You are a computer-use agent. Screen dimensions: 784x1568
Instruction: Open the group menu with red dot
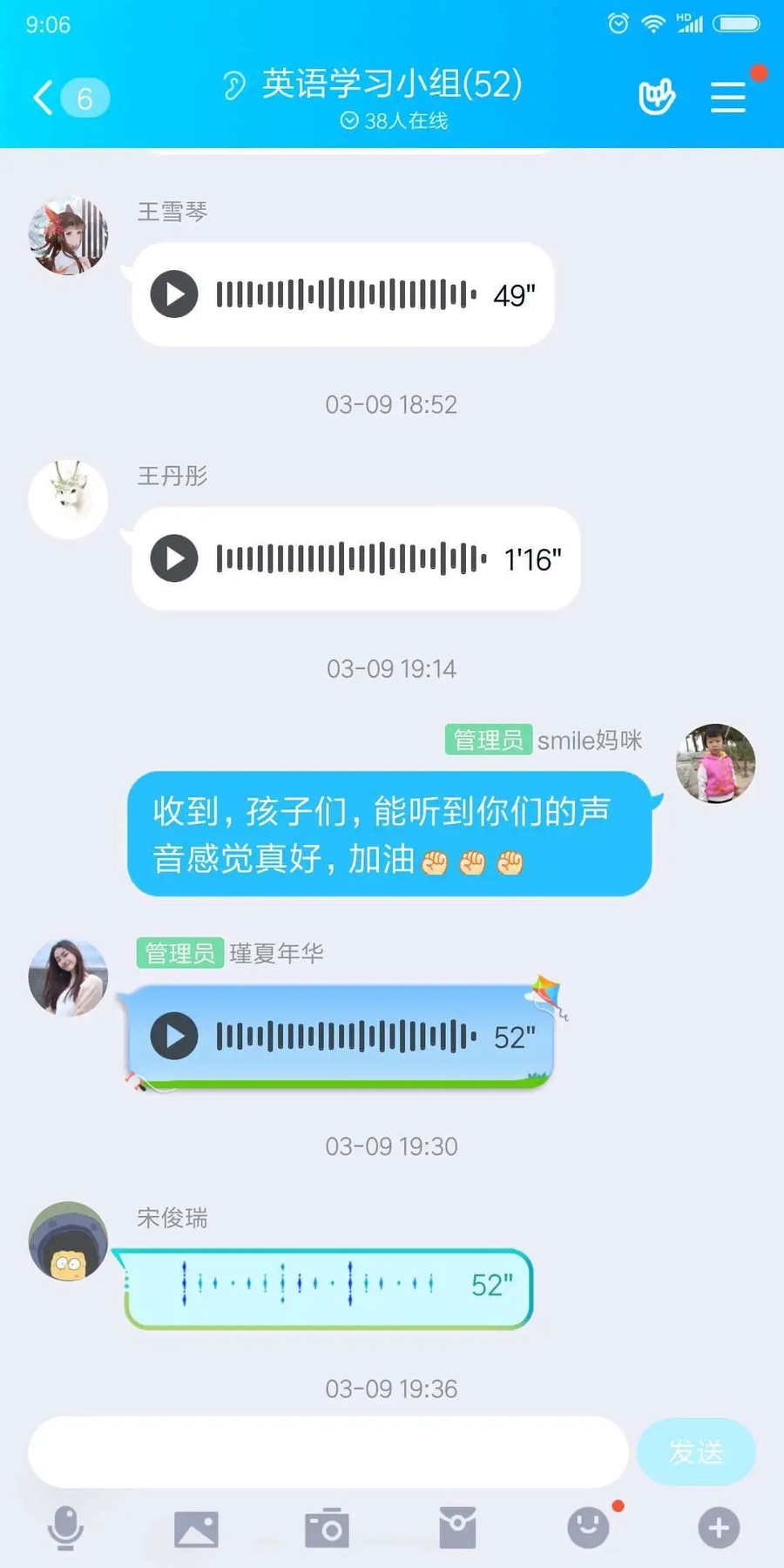pyautogui.click(x=728, y=97)
